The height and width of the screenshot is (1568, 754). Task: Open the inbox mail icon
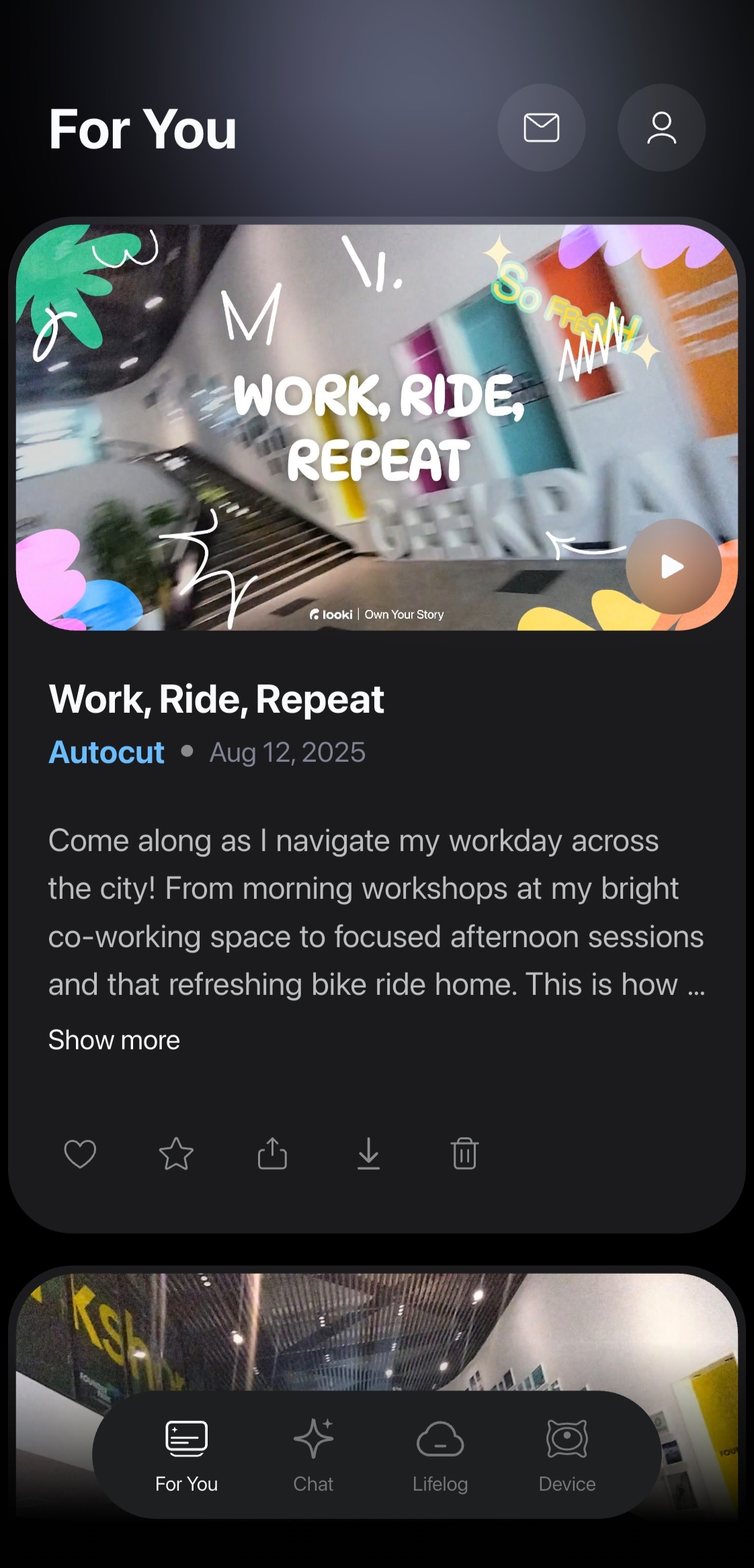point(541,128)
